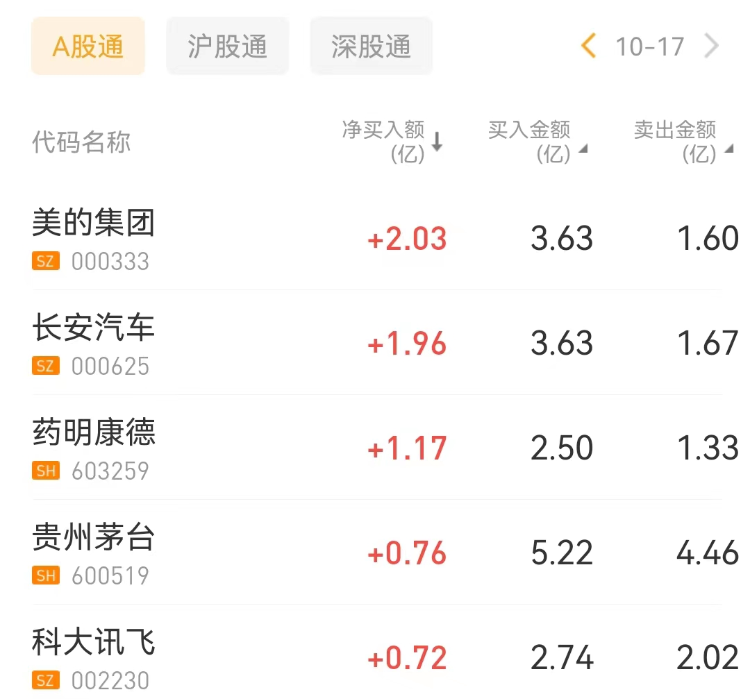This screenshot has width=750, height=699.
Task: Select the A股通 tab
Action: [x=88, y=46]
